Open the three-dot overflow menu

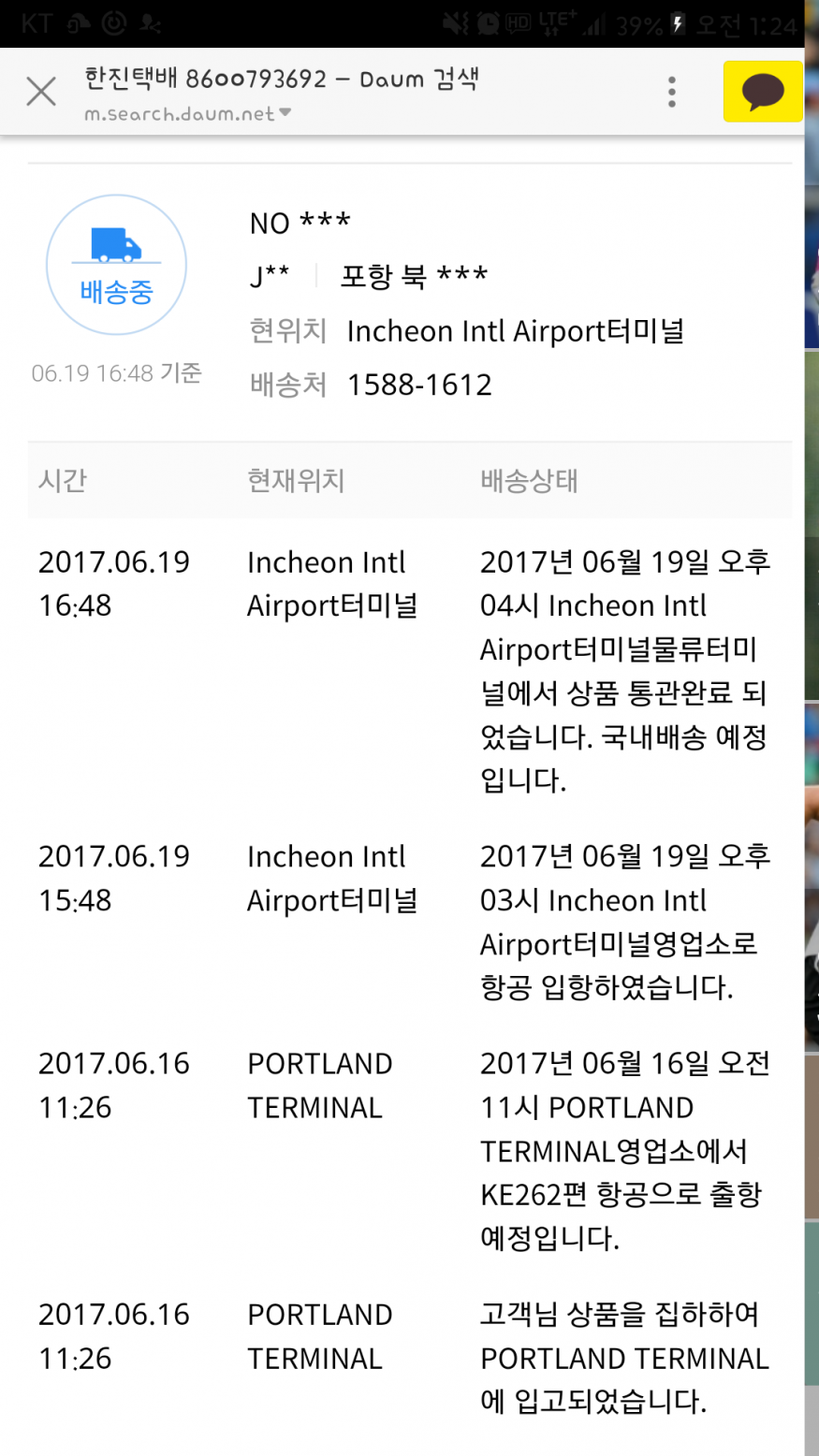click(x=671, y=92)
